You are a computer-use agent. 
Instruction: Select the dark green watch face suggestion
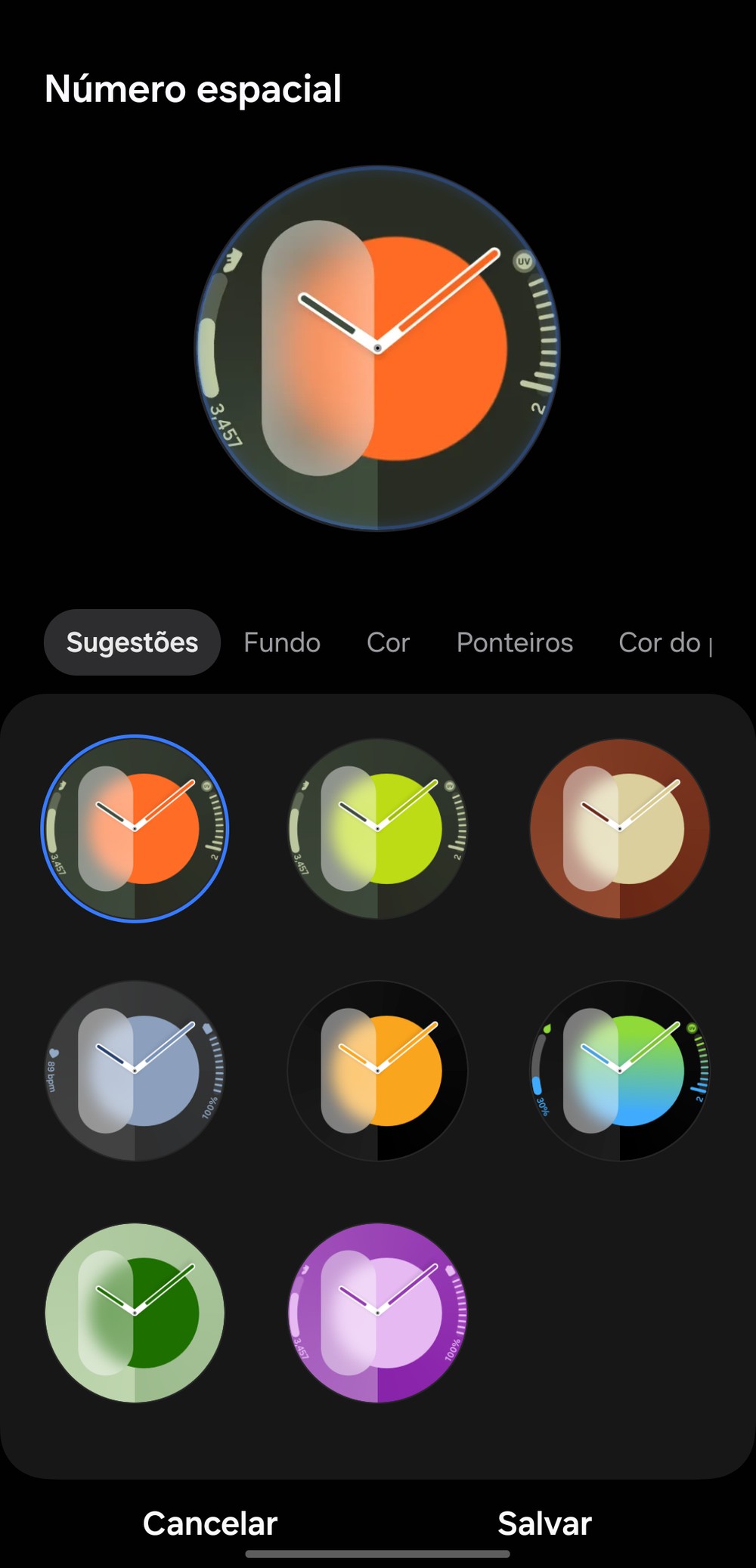click(x=135, y=1313)
